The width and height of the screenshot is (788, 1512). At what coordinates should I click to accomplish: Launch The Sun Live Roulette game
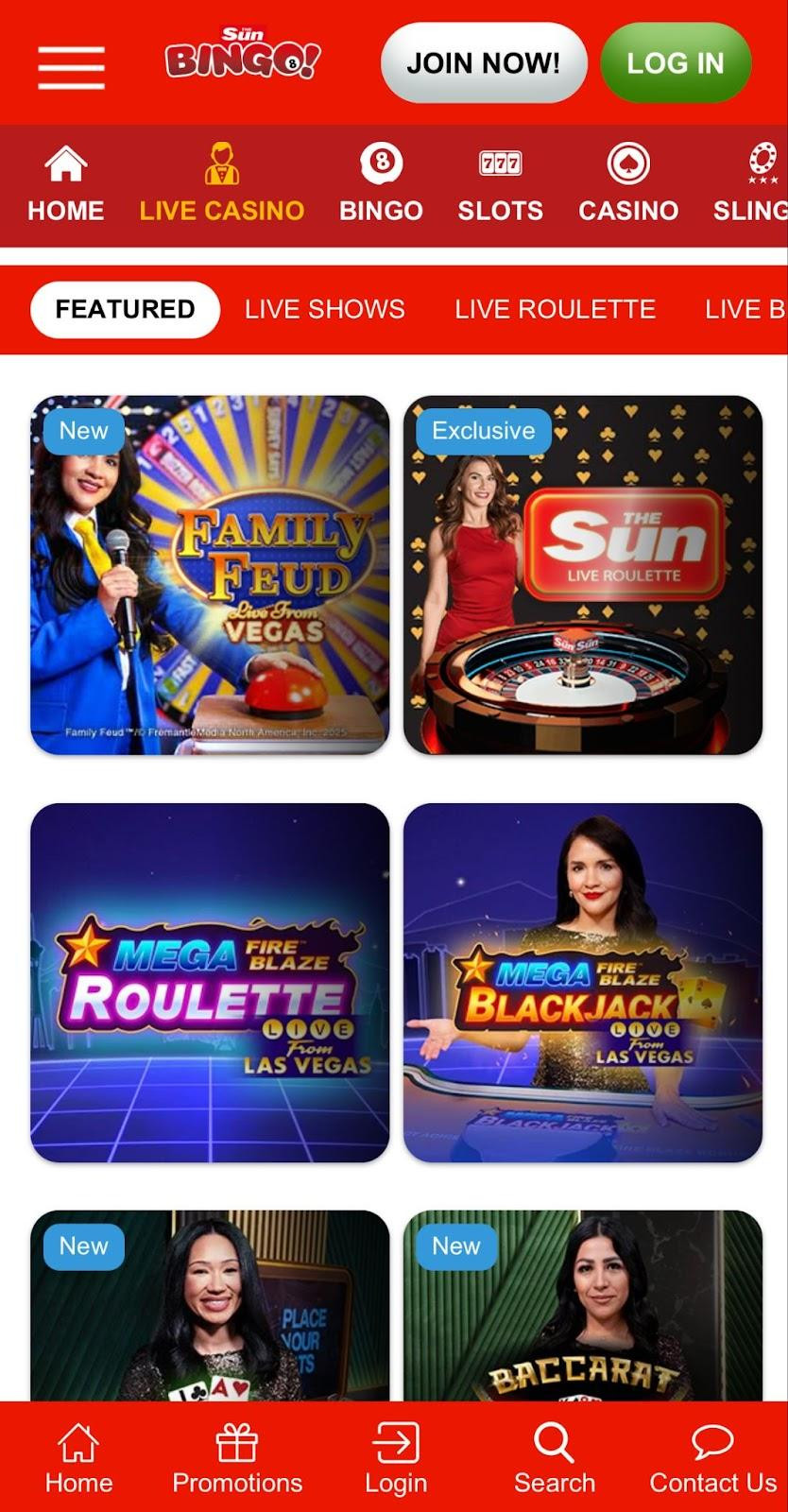(583, 575)
